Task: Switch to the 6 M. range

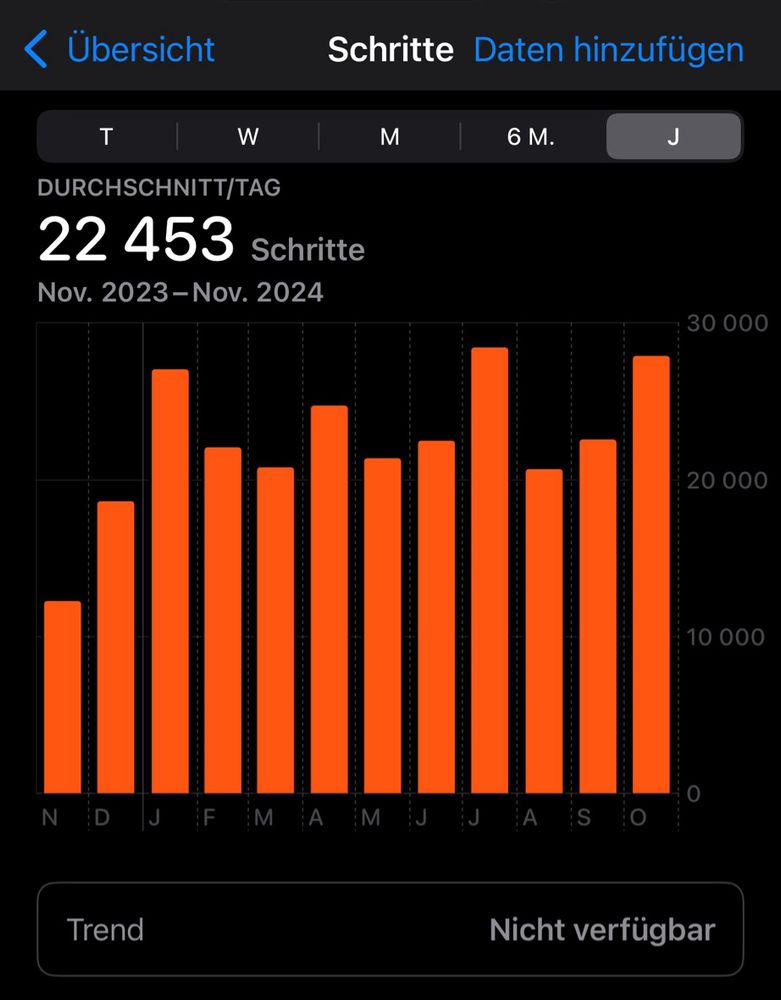Action: [531, 137]
